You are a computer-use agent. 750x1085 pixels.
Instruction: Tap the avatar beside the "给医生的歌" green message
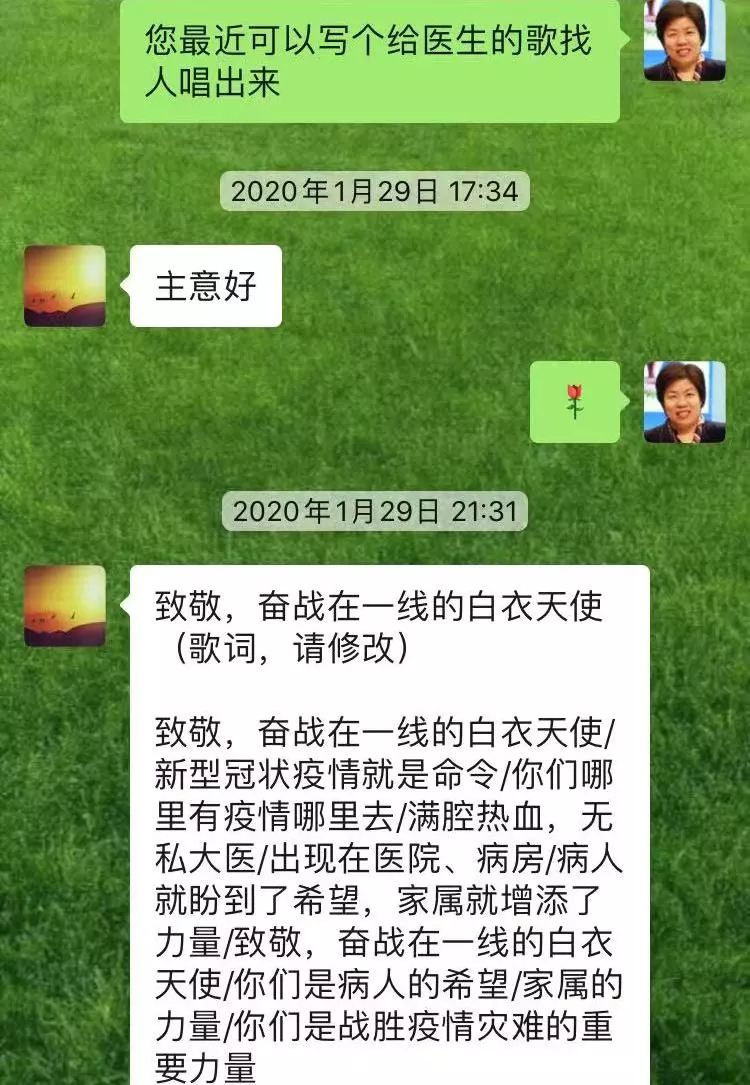tap(685, 42)
